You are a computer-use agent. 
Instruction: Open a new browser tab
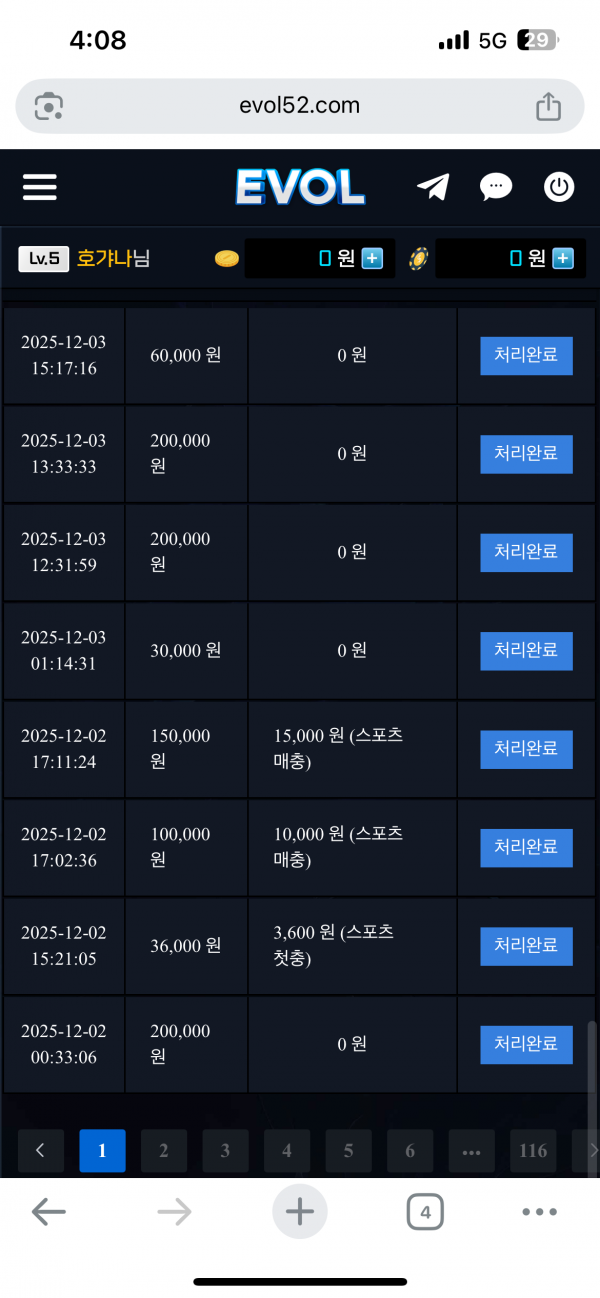click(x=299, y=1212)
